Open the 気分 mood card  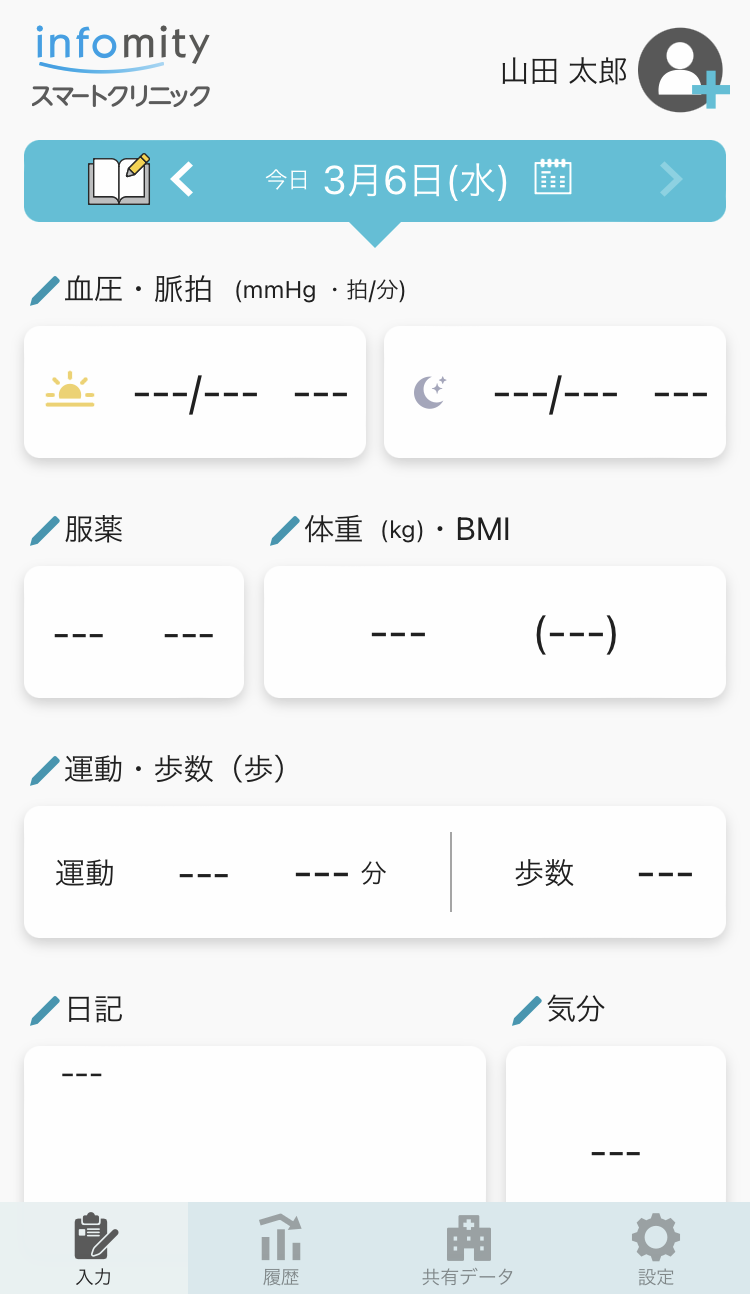[616, 1122]
